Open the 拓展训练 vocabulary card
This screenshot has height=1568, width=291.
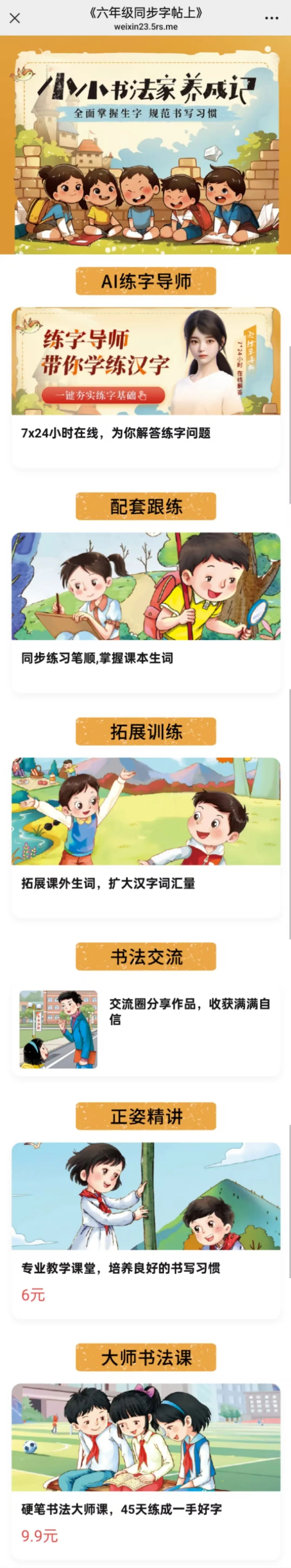[146, 837]
